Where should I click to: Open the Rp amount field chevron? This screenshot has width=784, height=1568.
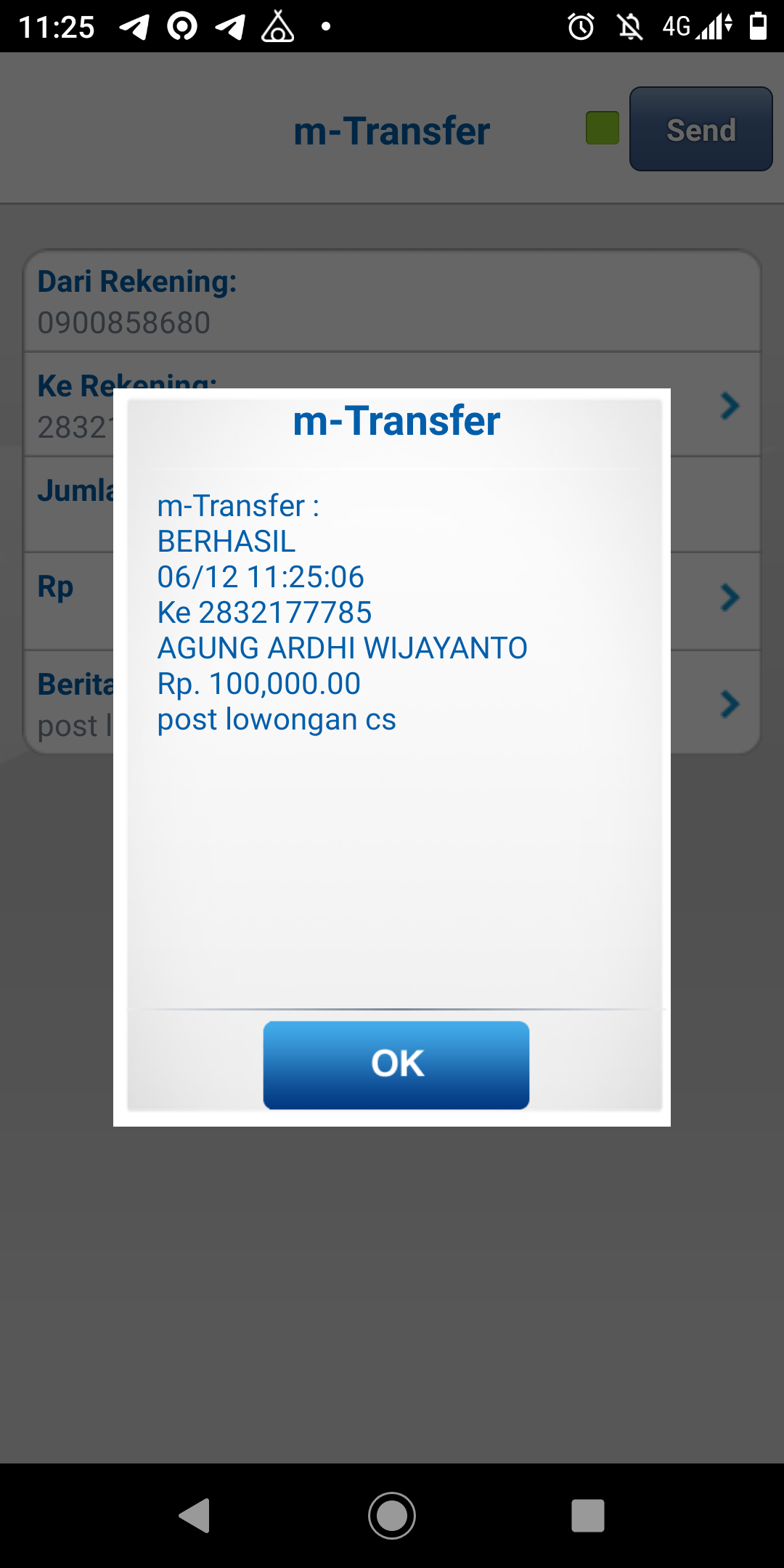730,597
